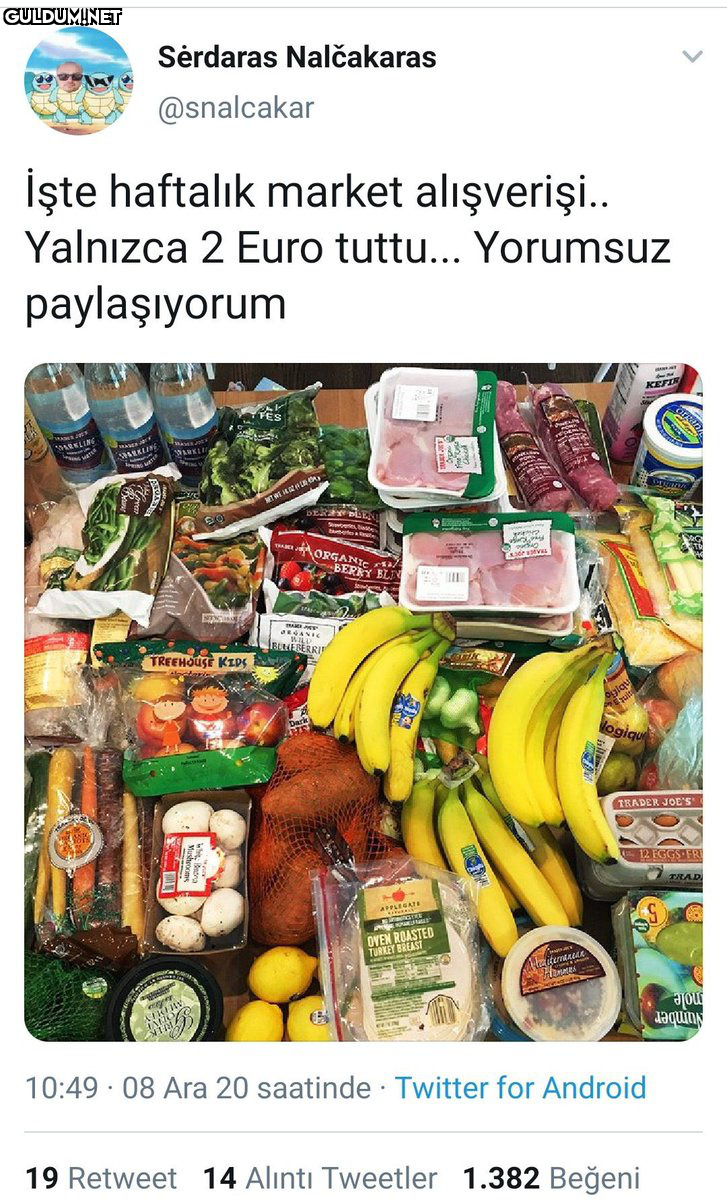
Task: Expand the tweet options chevron
Action: pyautogui.click(x=691, y=57)
